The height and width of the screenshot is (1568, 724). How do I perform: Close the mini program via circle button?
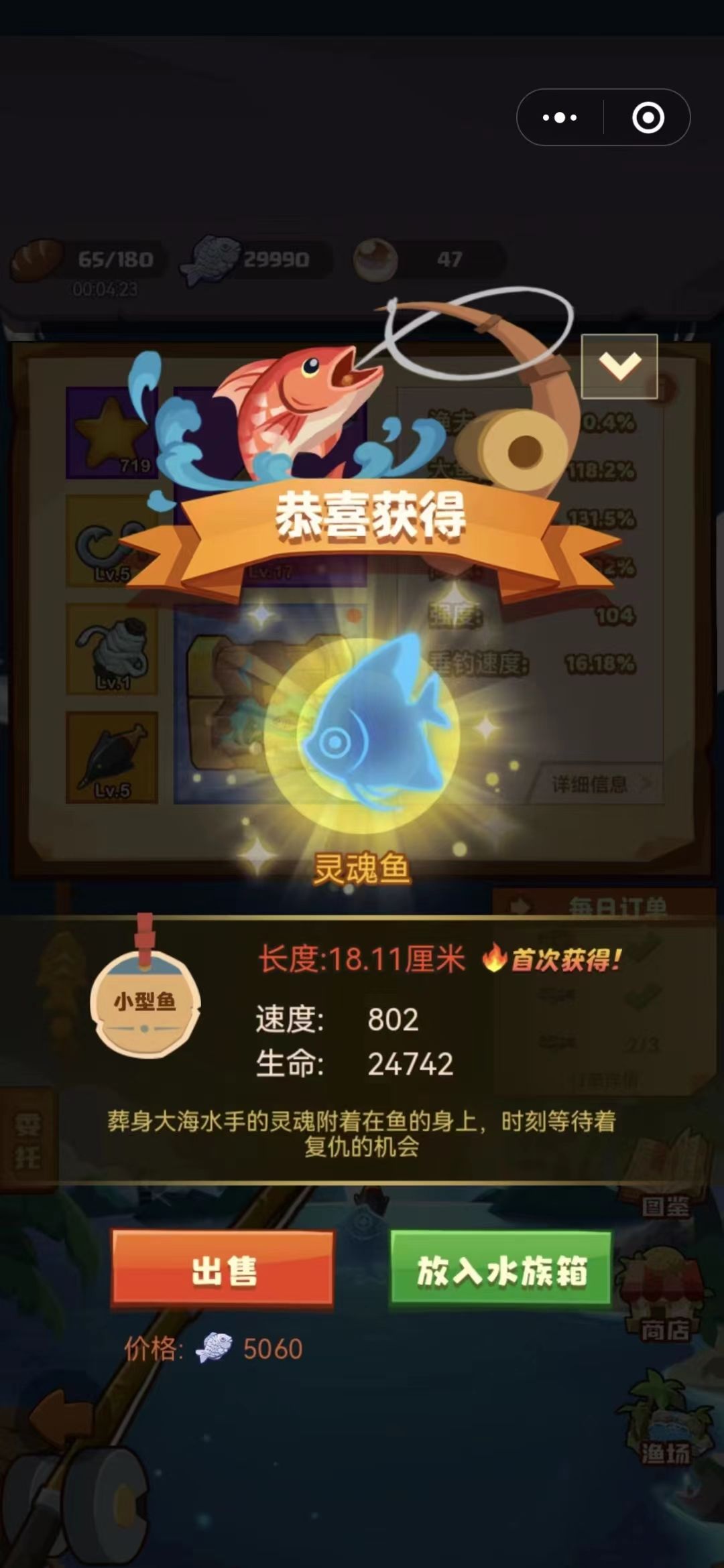[x=648, y=117]
